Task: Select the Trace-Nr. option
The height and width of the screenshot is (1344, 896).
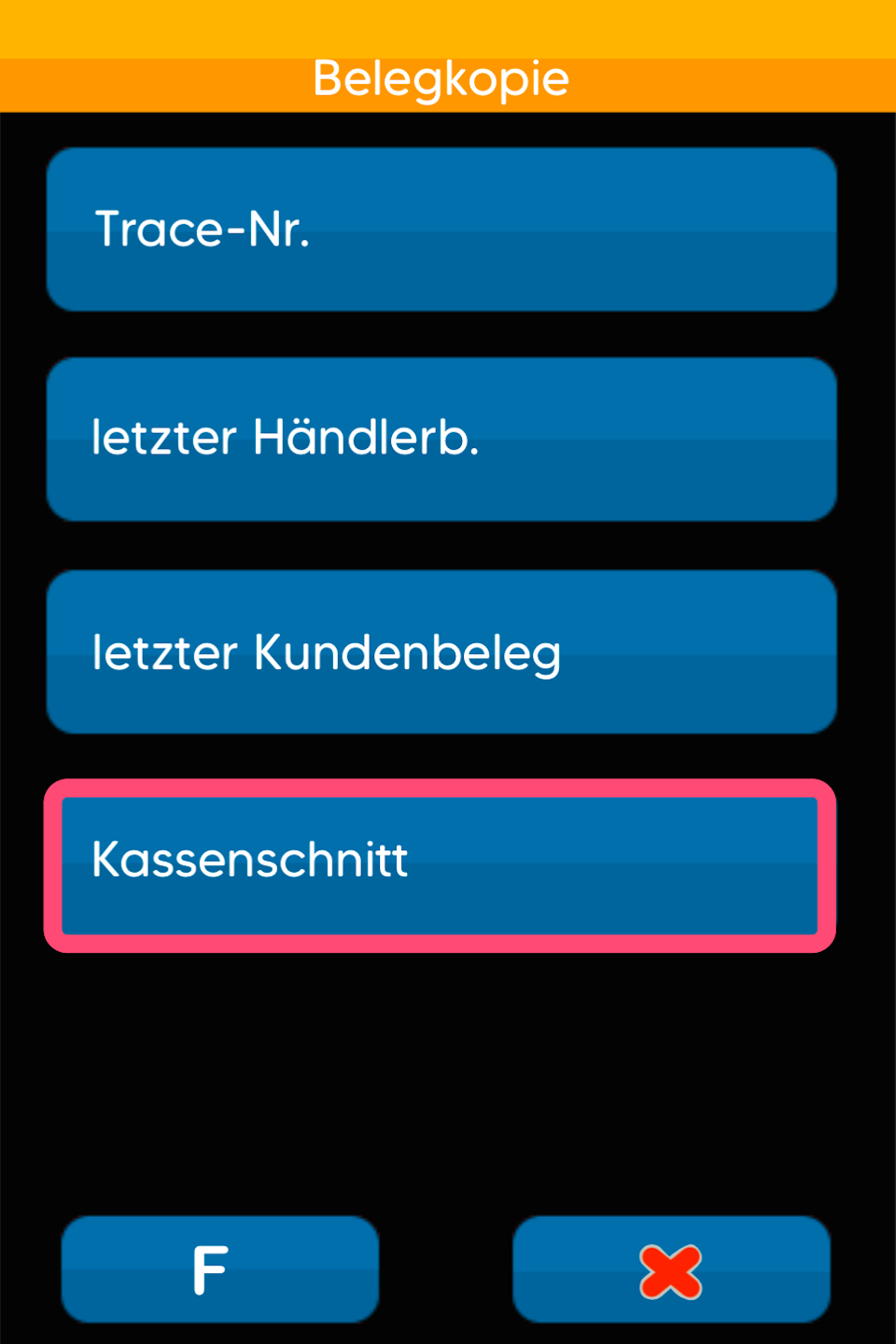Action: tap(441, 230)
